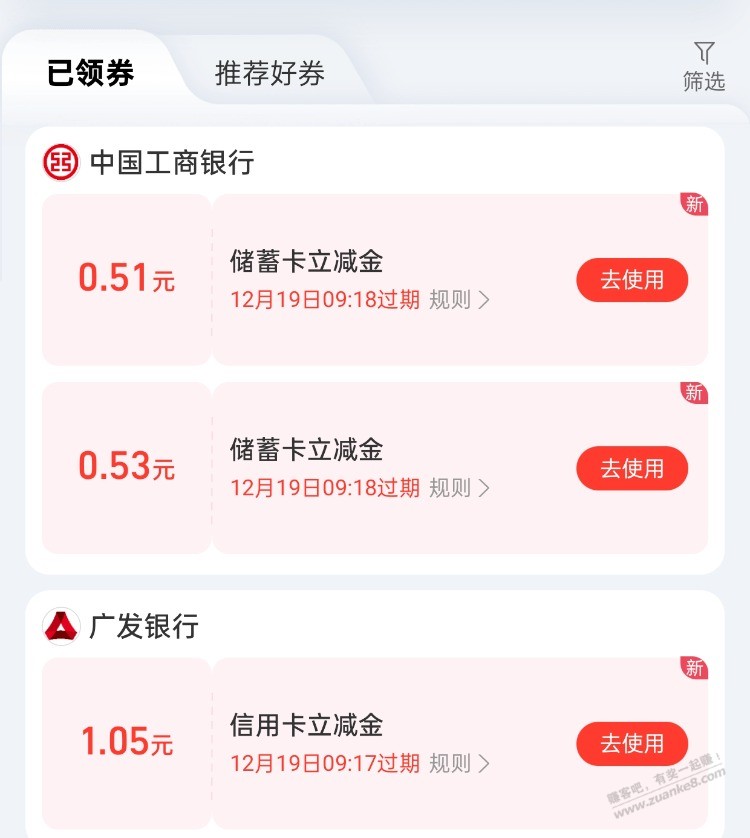Viewport: 750px width, 838px height.
Task: Tap 去使用 on the 0.53元 coupon
Action: pyautogui.click(x=632, y=468)
